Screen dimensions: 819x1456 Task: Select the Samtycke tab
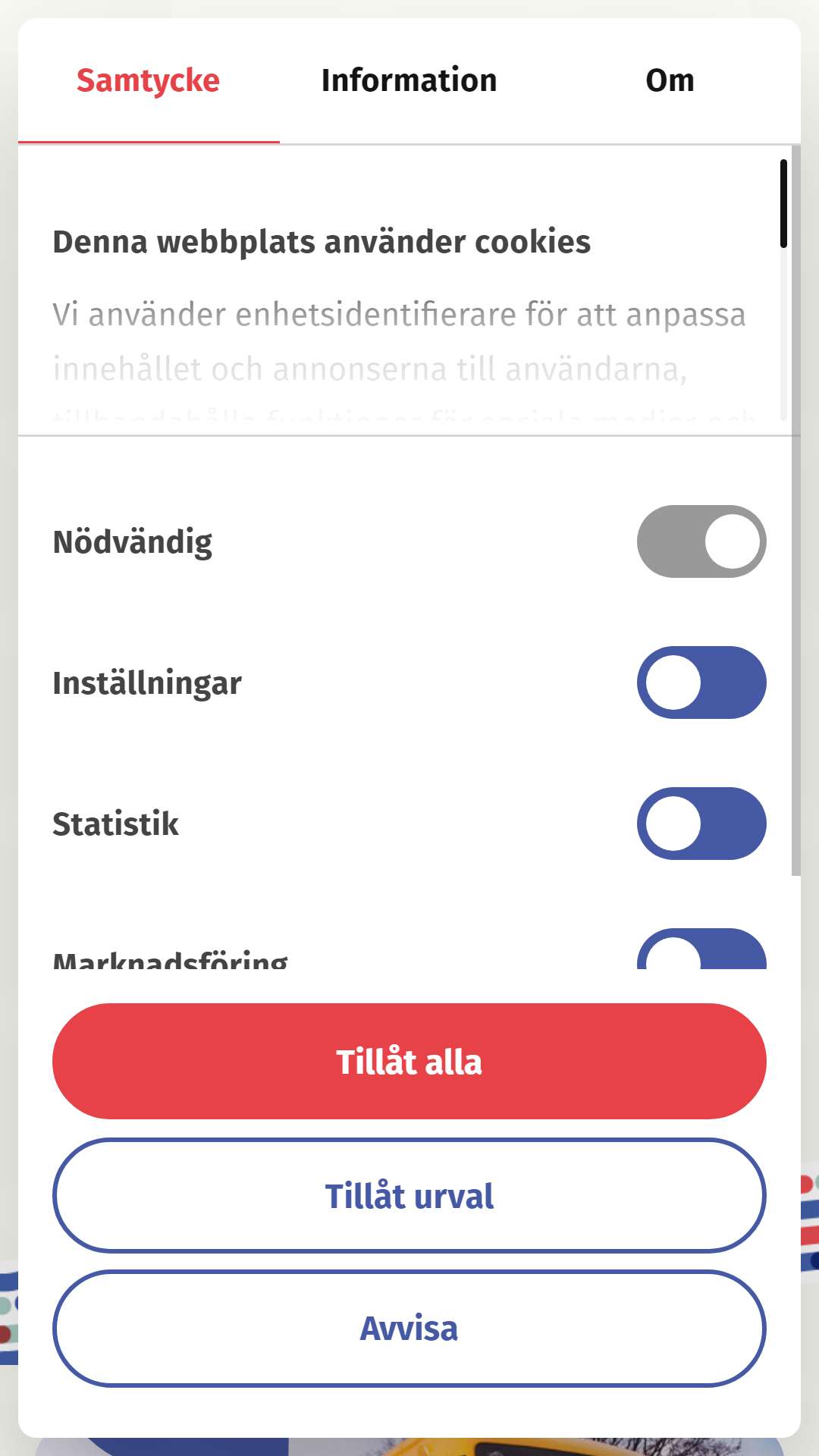point(149,80)
